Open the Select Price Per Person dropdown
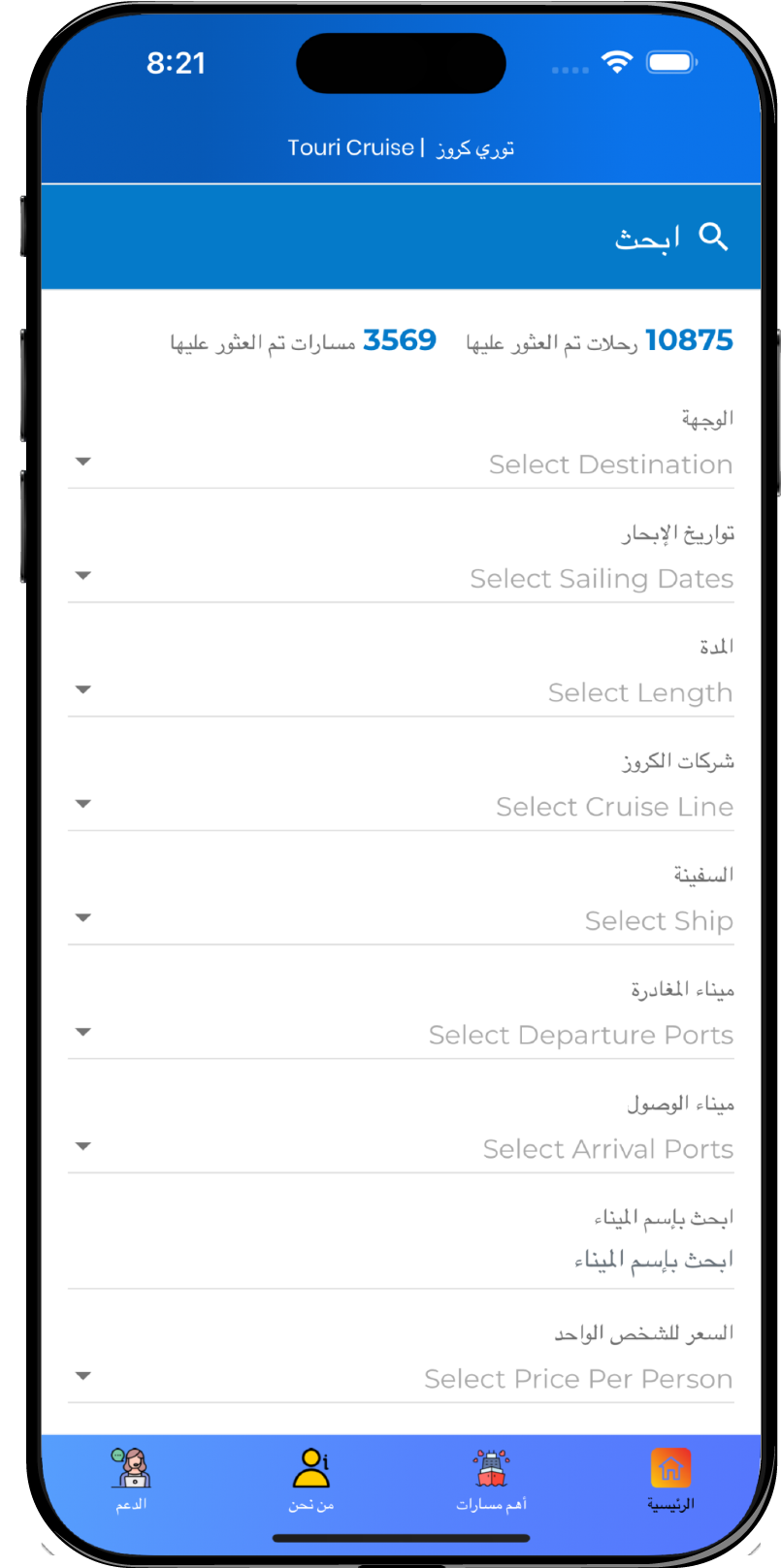 pyautogui.click(x=401, y=1379)
